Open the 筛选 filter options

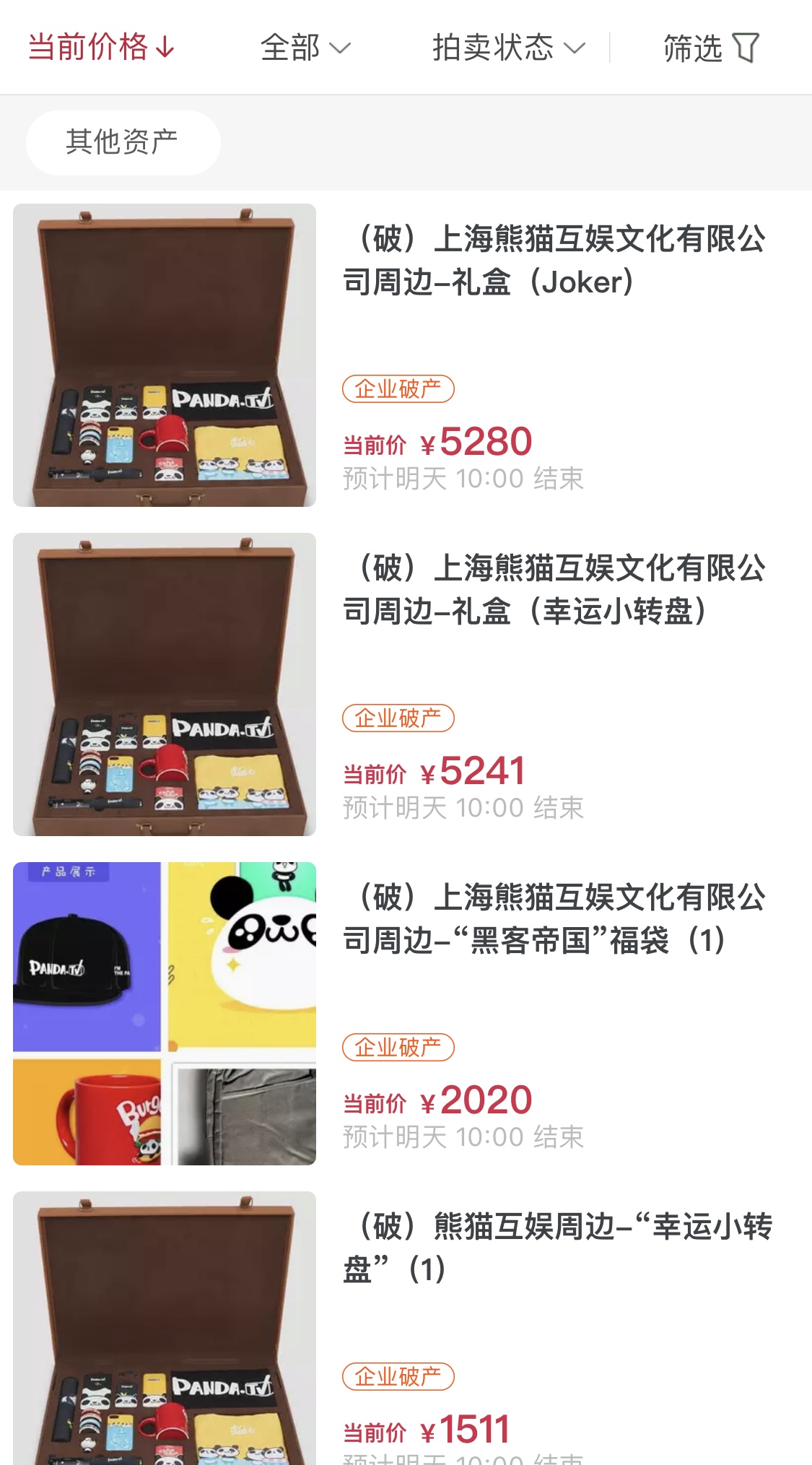pyautogui.click(x=710, y=48)
